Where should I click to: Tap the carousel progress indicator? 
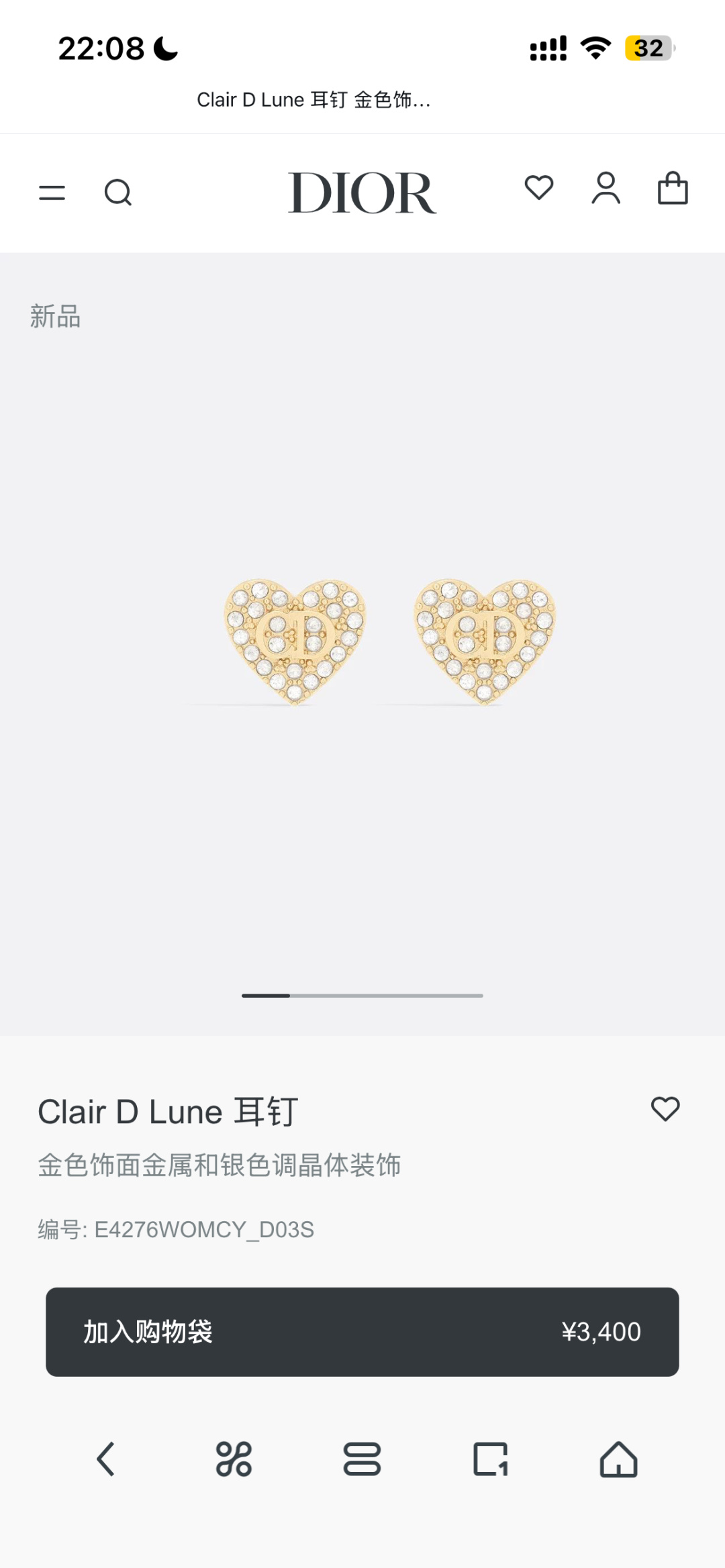pos(362,996)
